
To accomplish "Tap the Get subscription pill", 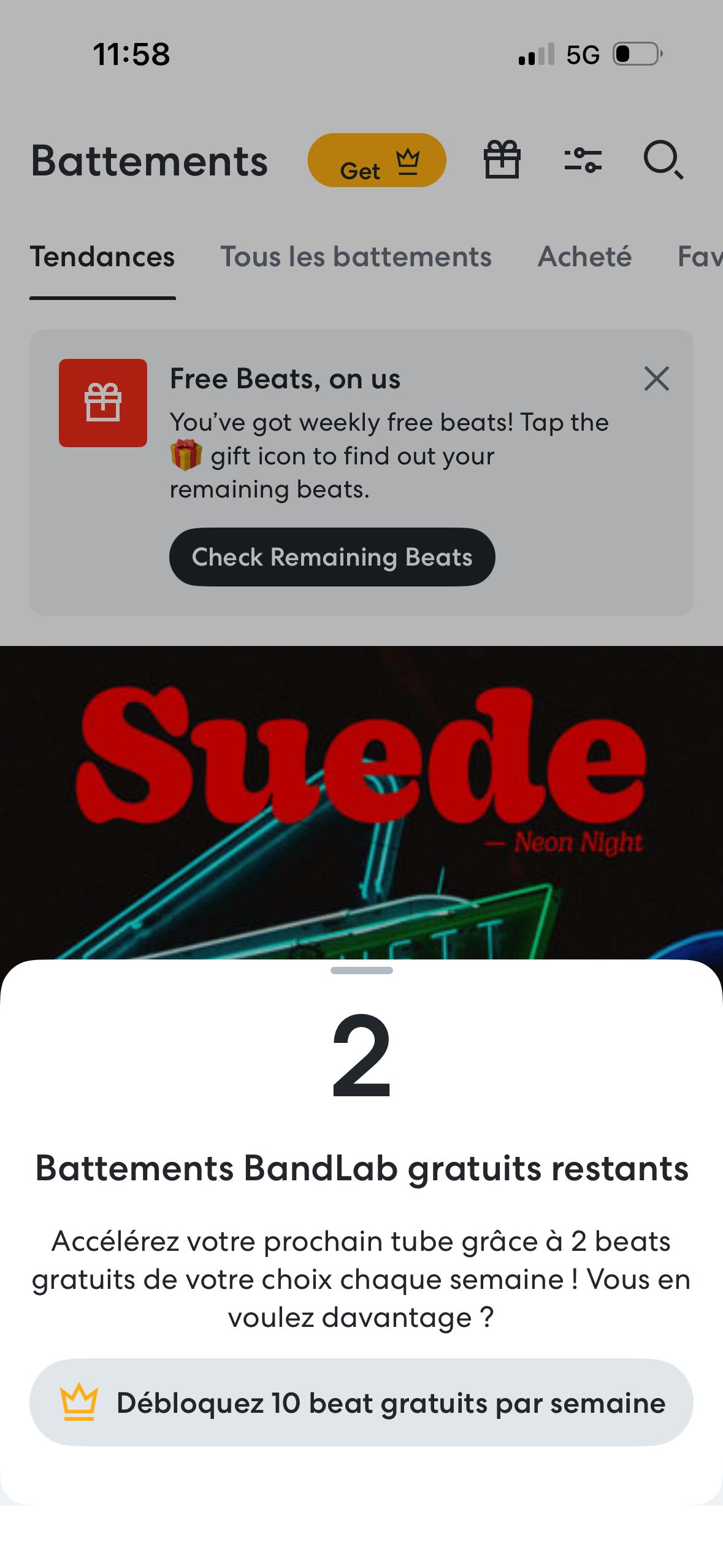I will tap(377, 161).
